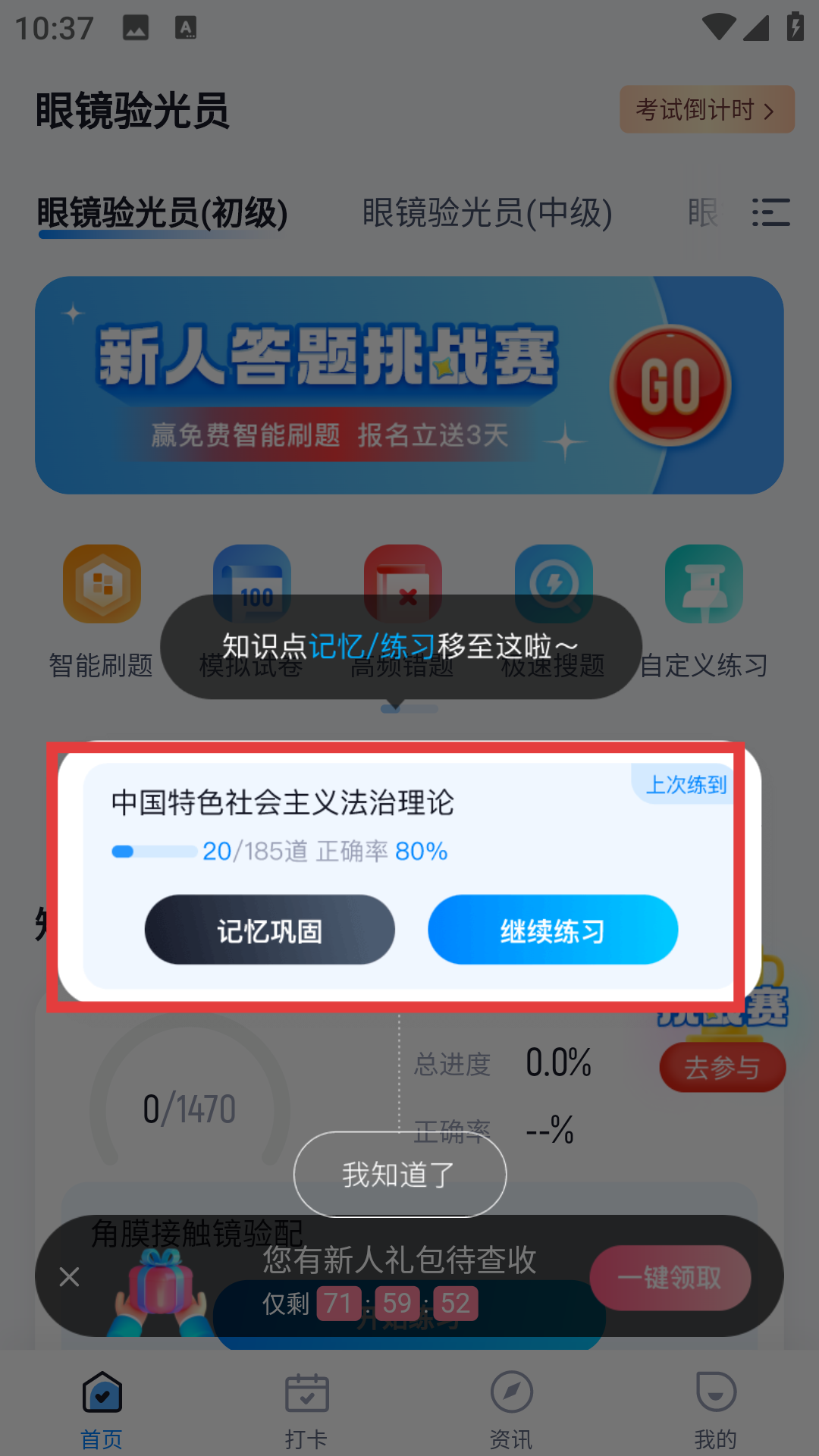Claim gift with 一键领取

tap(670, 1278)
